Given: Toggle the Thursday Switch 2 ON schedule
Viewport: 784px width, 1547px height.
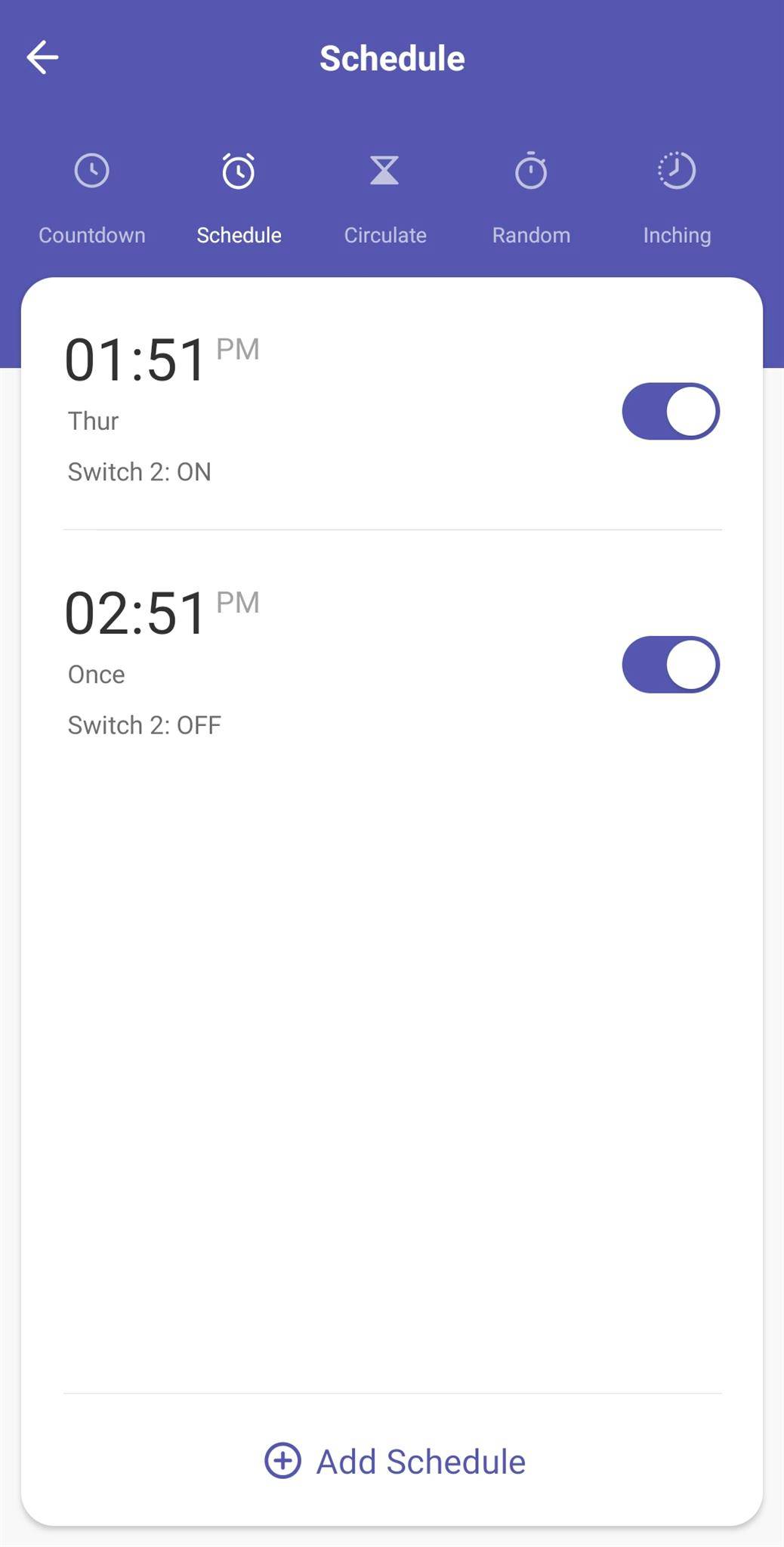Looking at the screenshot, I should [x=669, y=410].
